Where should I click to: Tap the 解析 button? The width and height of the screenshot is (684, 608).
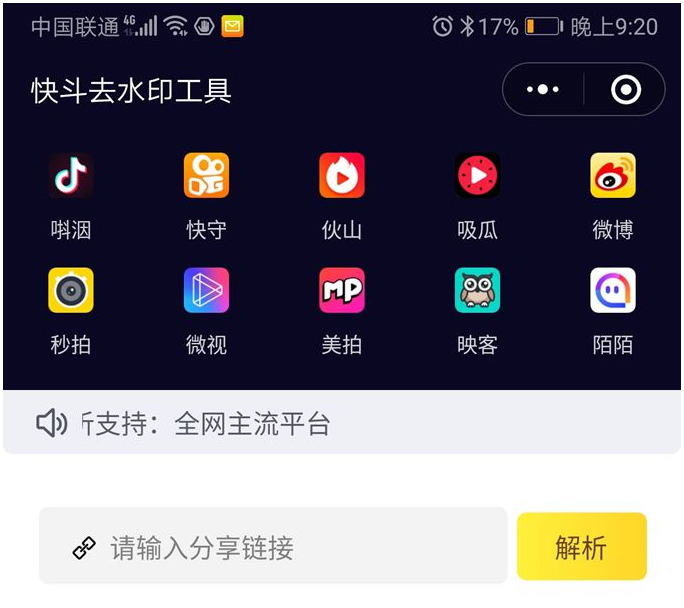pyautogui.click(x=581, y=547)
